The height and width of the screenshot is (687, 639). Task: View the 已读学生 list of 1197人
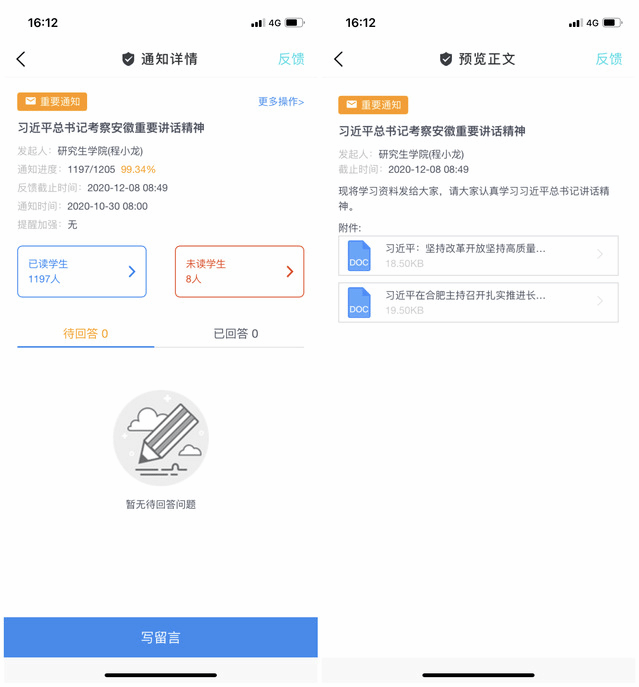pyautogui.click(x=82, y=271)
